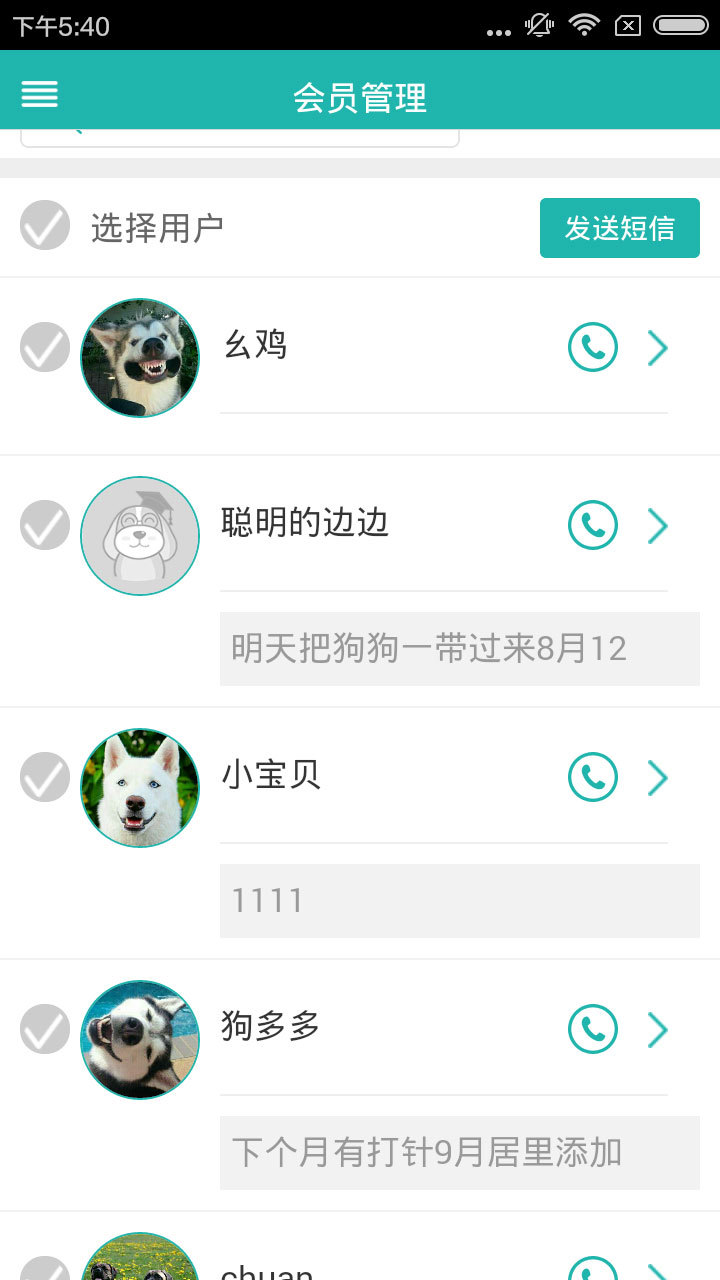This screenshot has height=1280, width=720.
Task: Open the hamburger drawer menu
Action: click(x=40, y=95)
